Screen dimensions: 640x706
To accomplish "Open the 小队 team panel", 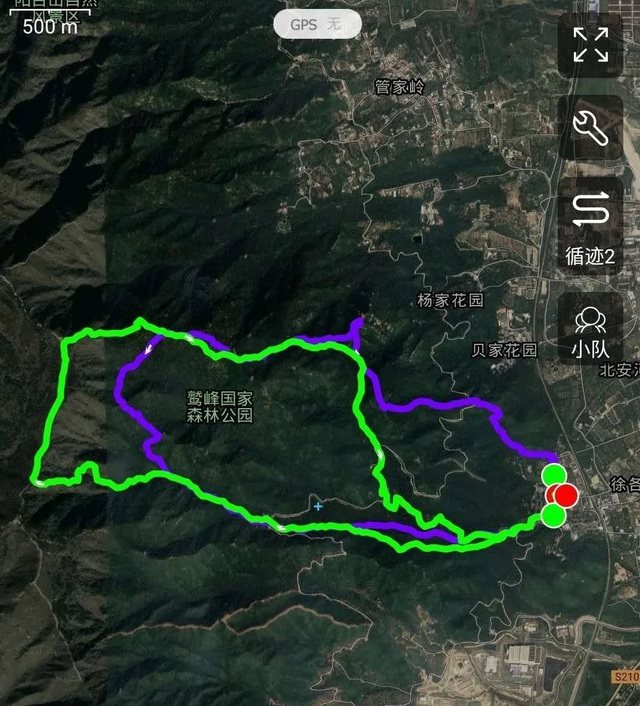I will tap(590, 327).
